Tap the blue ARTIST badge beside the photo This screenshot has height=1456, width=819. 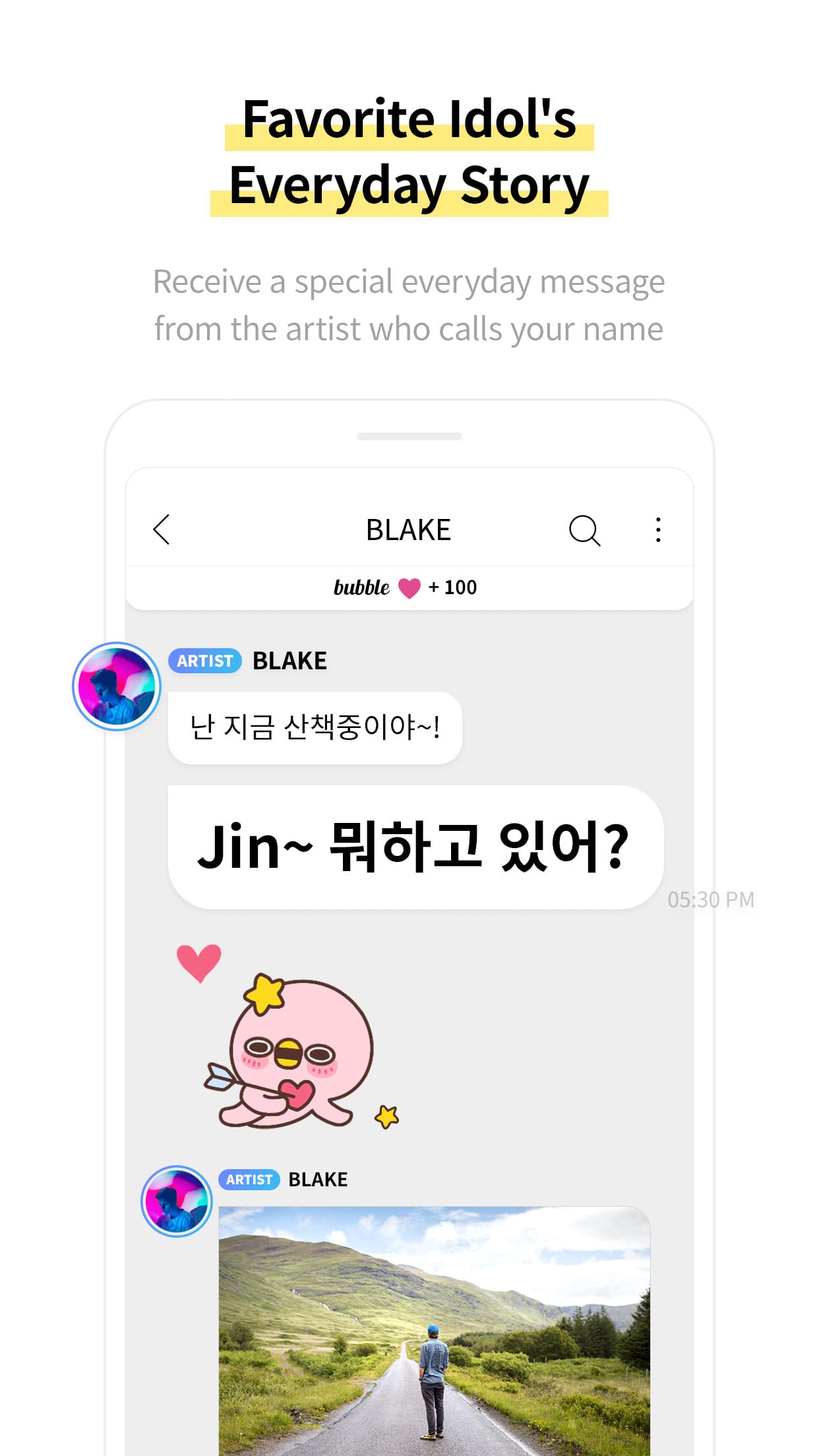249,1179
